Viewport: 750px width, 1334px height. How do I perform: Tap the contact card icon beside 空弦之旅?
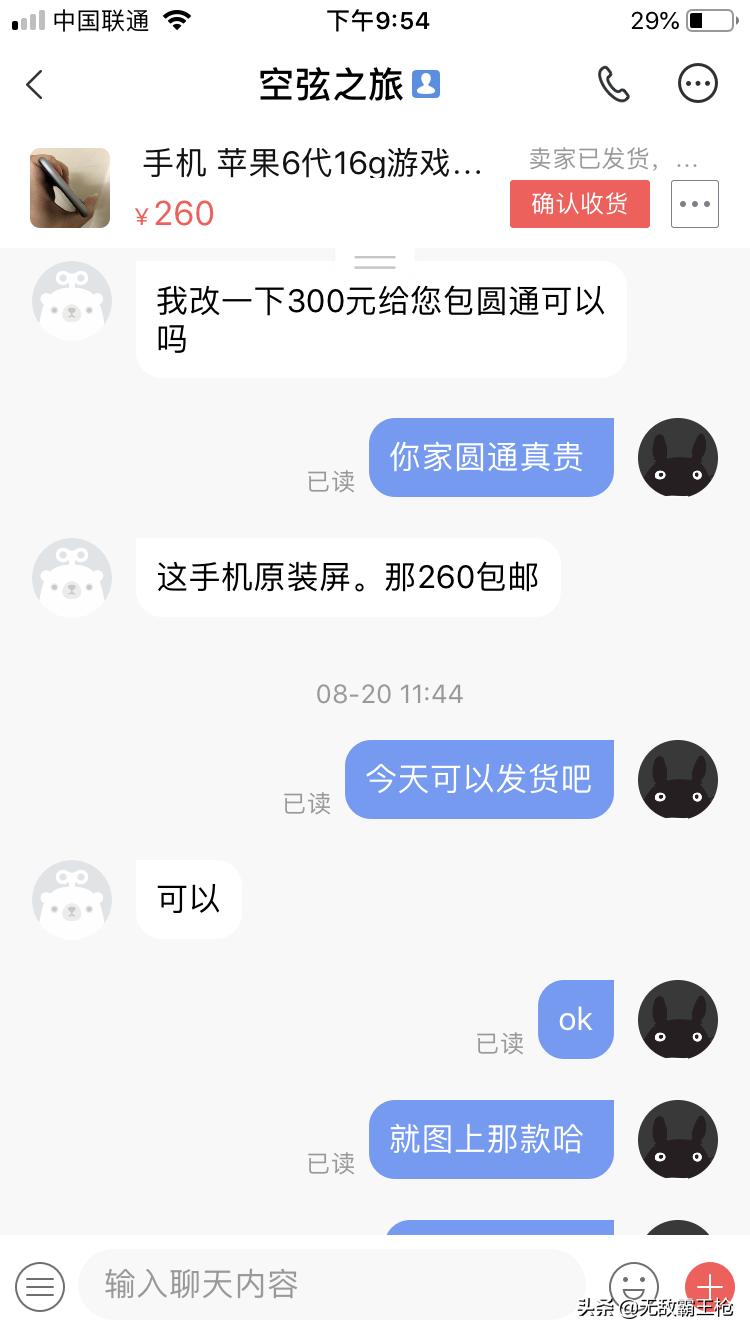[423, 85]
